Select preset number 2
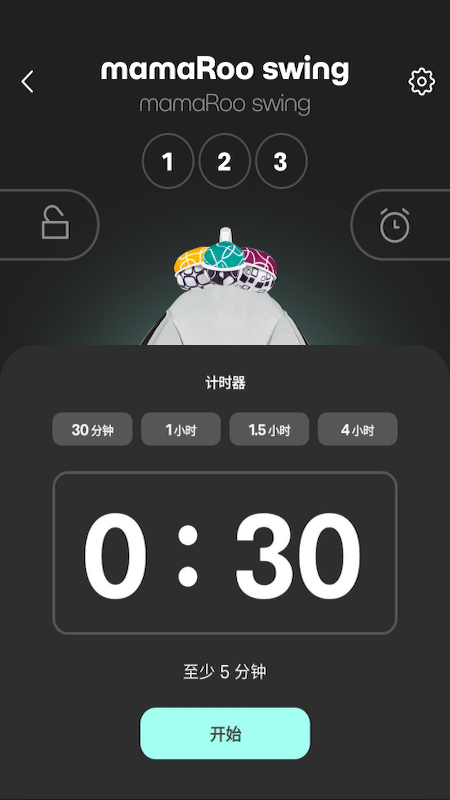Screen dimensions: 450x800 pos(224,161)
